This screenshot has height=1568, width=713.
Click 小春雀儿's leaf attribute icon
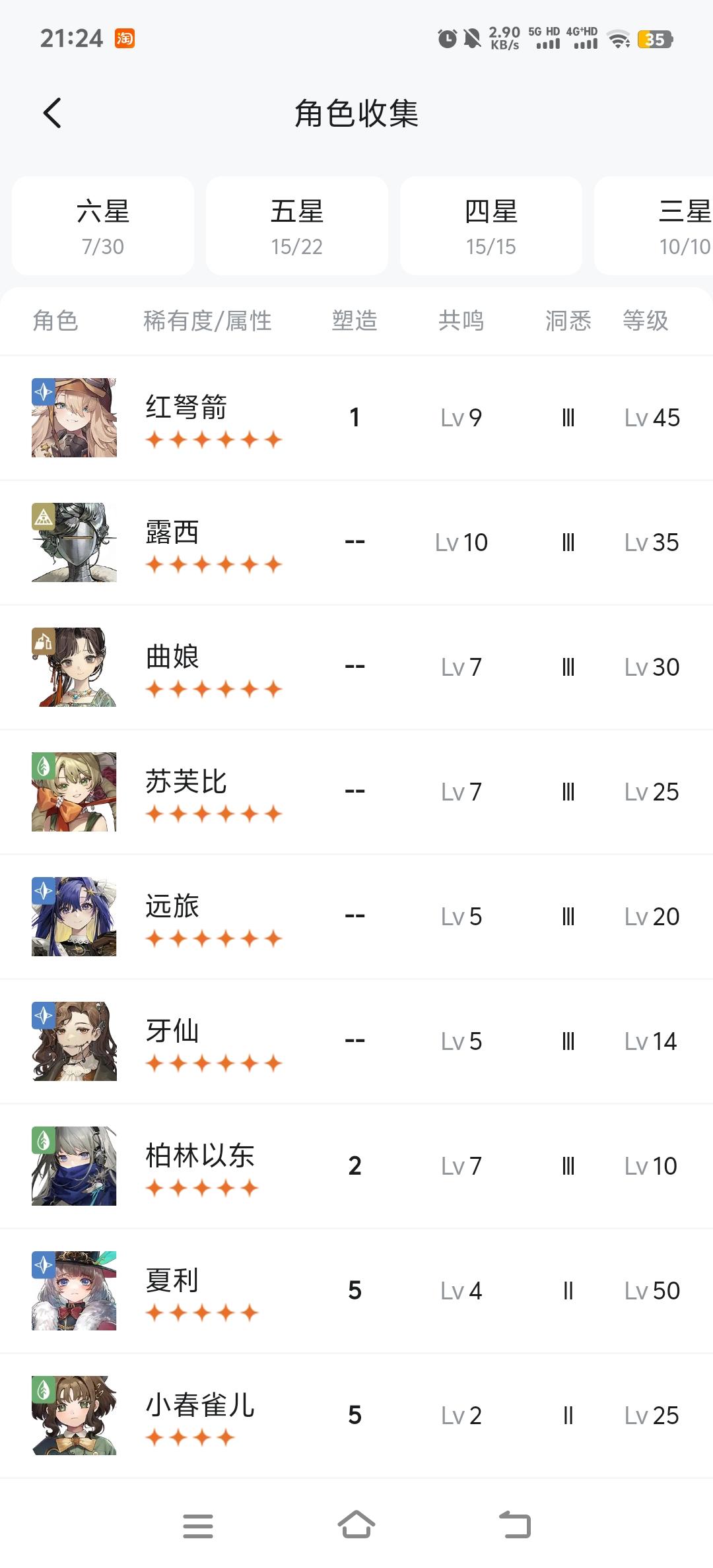[x=44, y=1390]
